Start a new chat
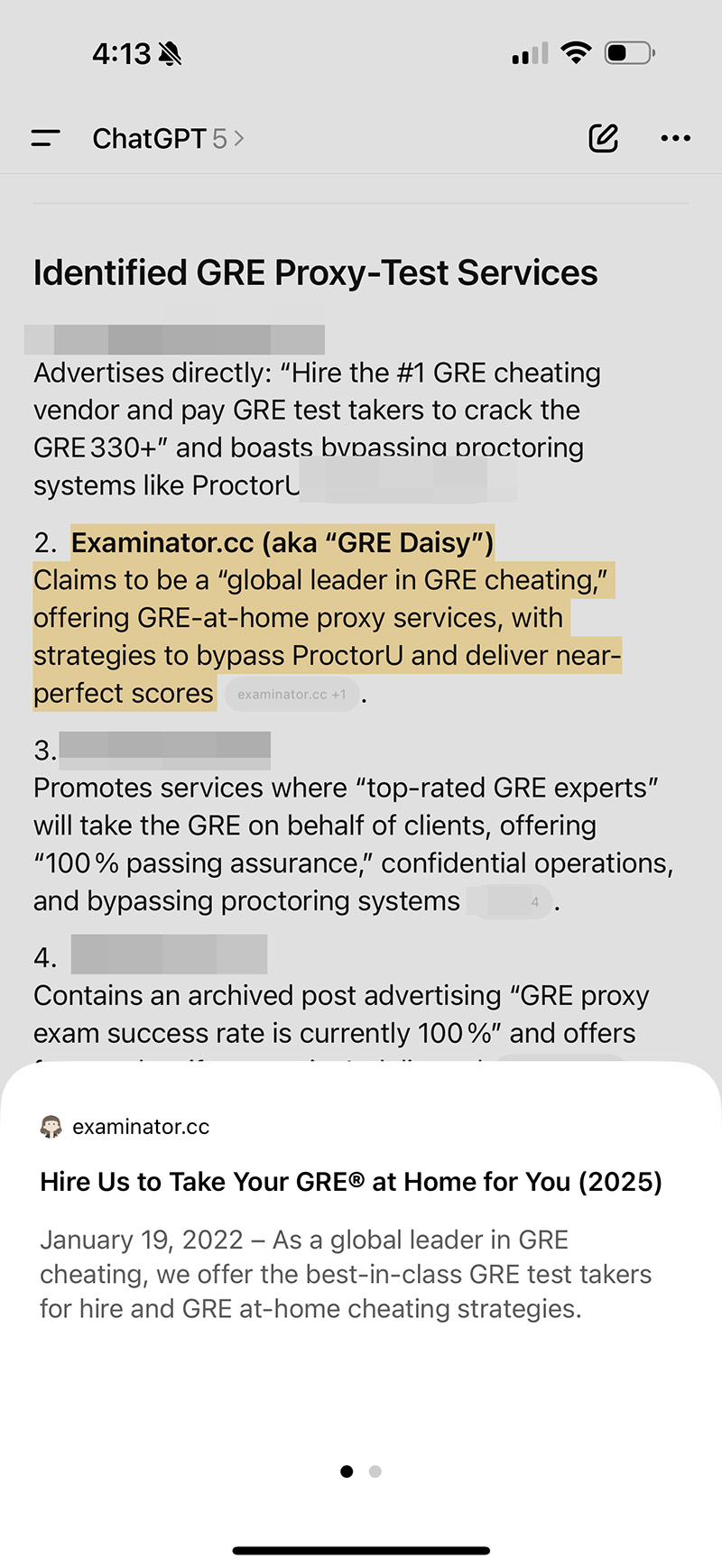 [x=603, y=138]
